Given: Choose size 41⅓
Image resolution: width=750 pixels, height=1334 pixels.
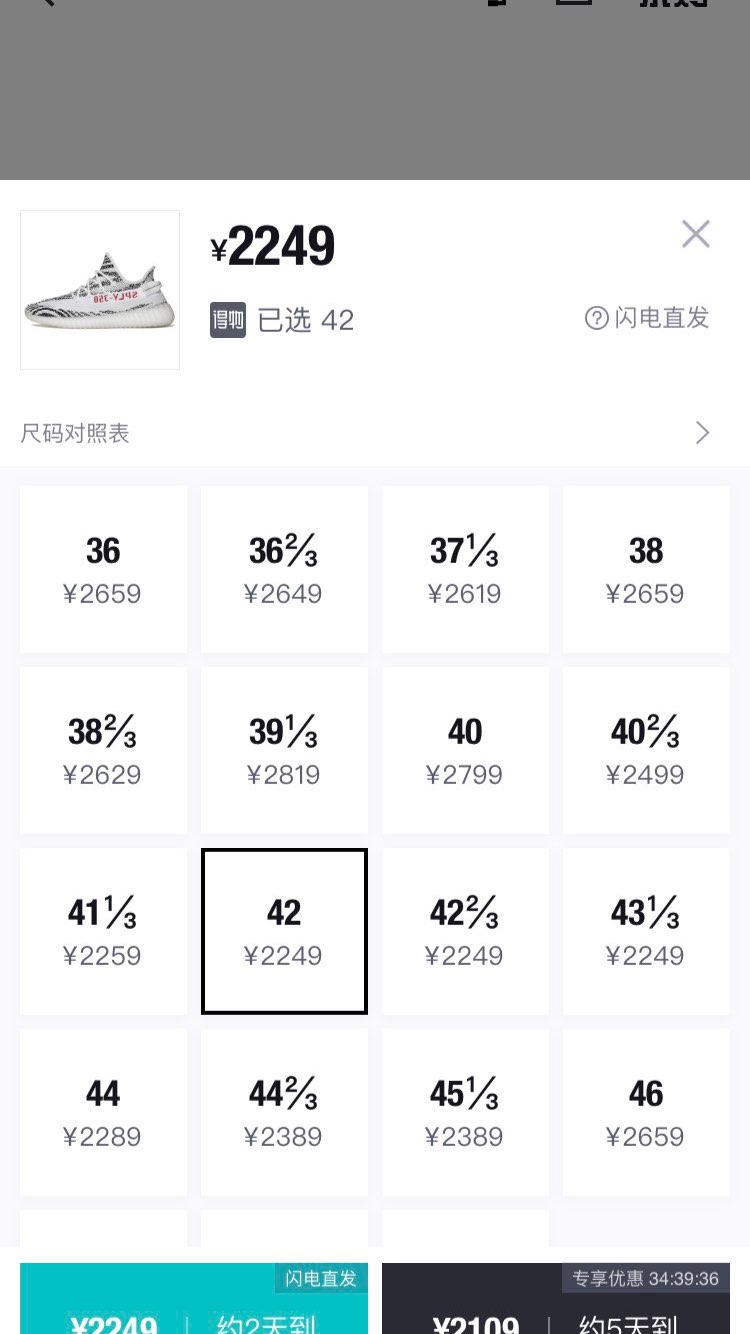Looking at the screenshot, I should 103,931.
